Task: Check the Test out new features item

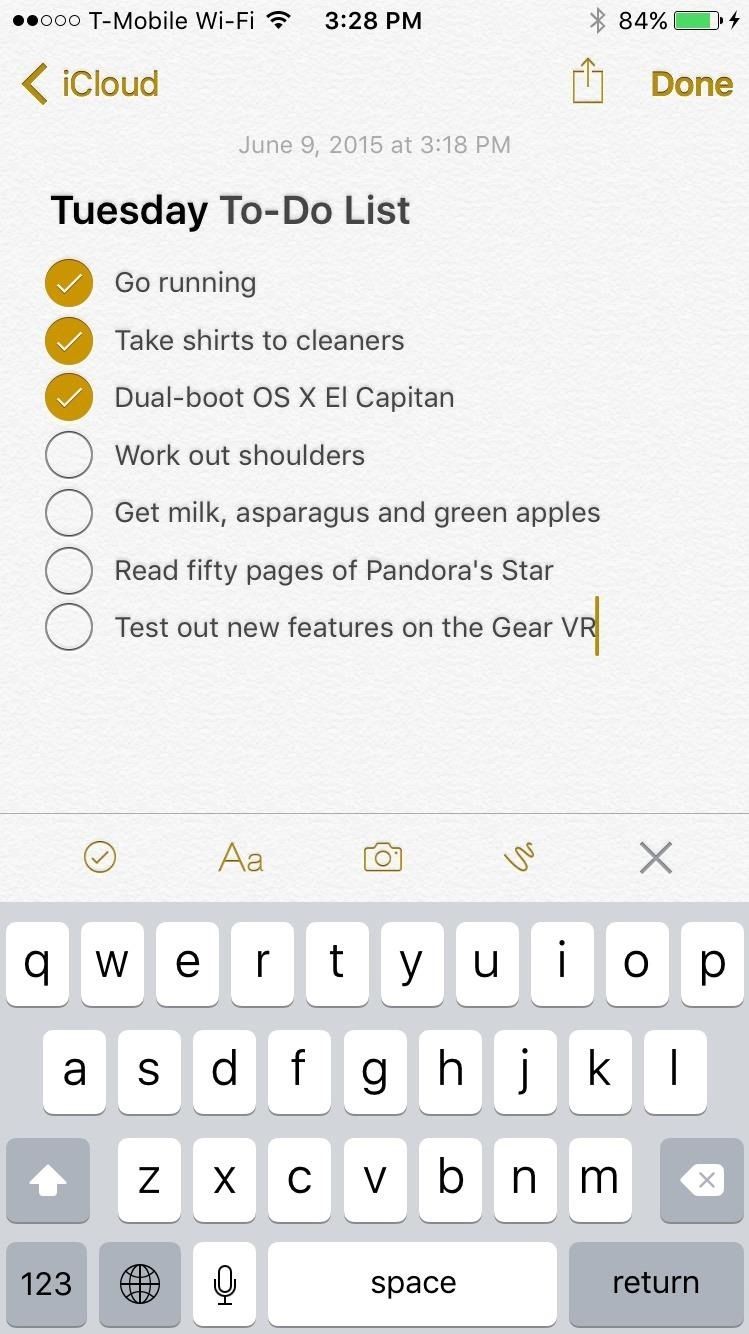Action: (68, 627)
